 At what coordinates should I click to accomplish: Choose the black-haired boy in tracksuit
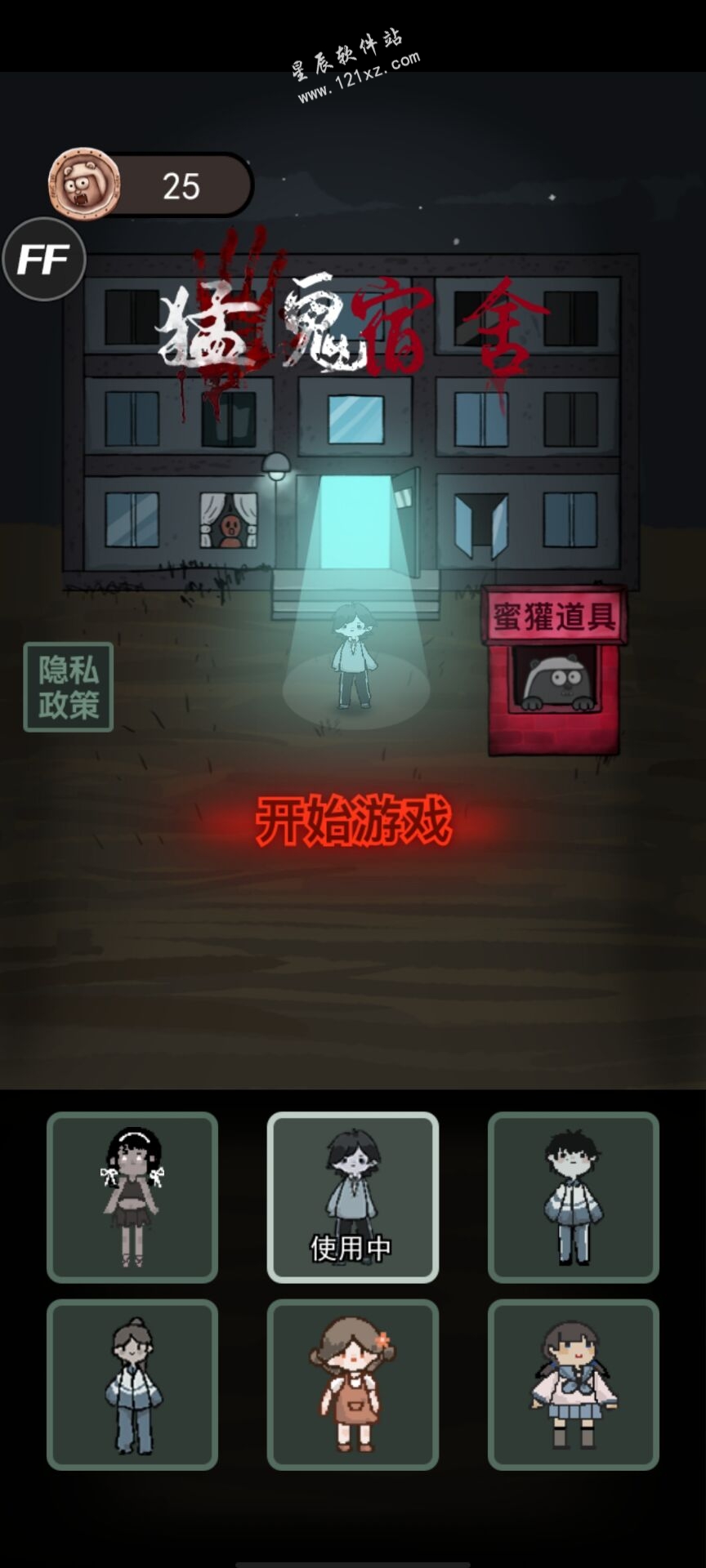(x=573, y=1197)
